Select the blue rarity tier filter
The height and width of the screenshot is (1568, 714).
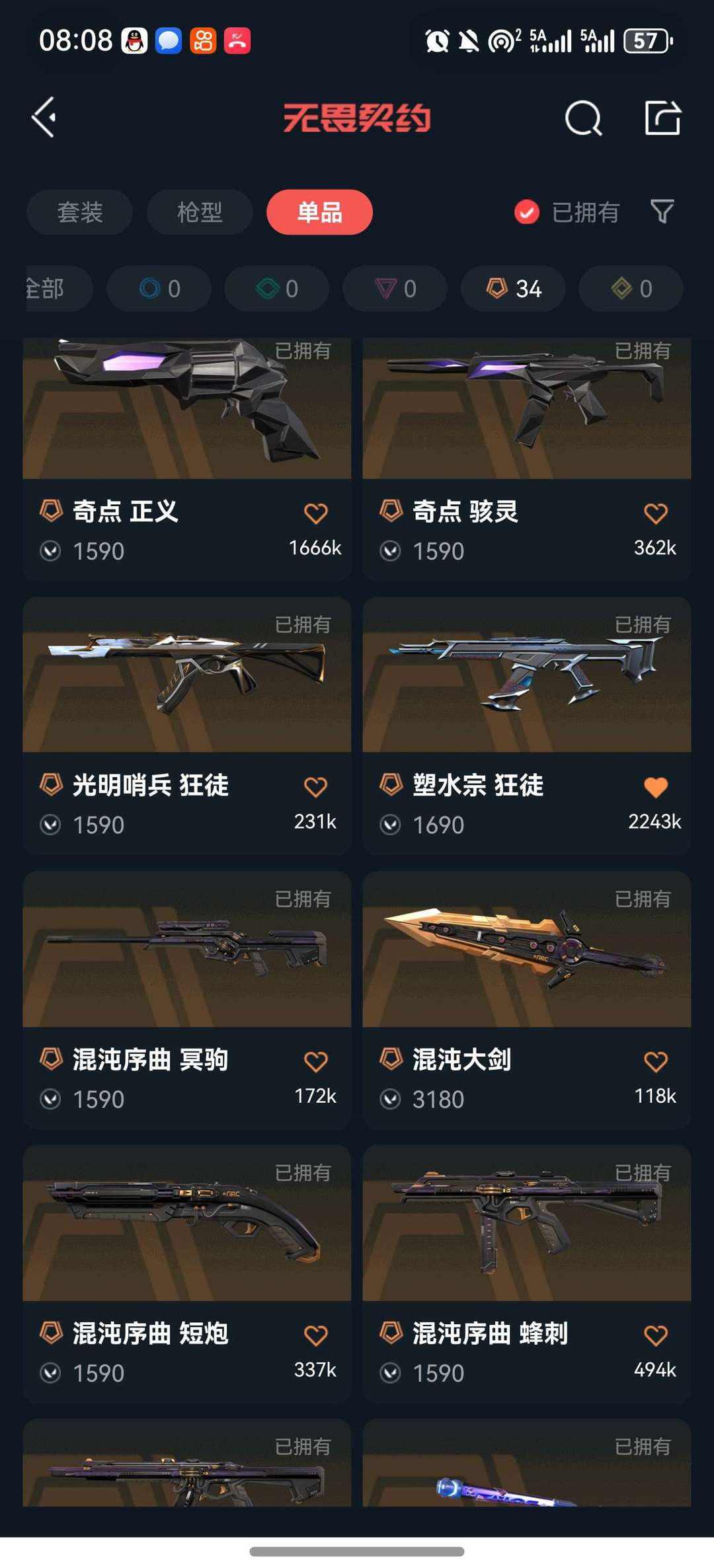pos(158,289)
